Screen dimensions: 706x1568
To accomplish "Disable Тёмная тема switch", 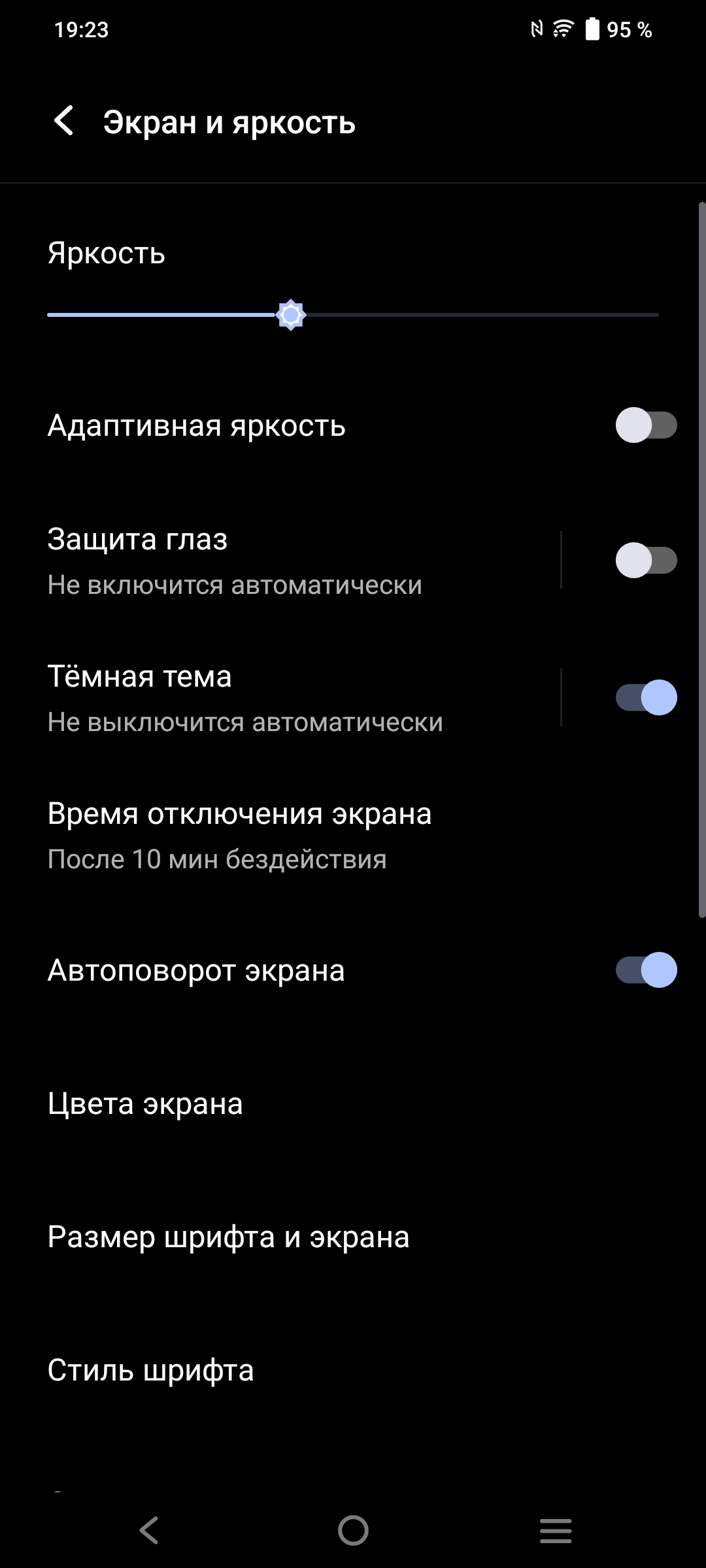I will 645,698.
